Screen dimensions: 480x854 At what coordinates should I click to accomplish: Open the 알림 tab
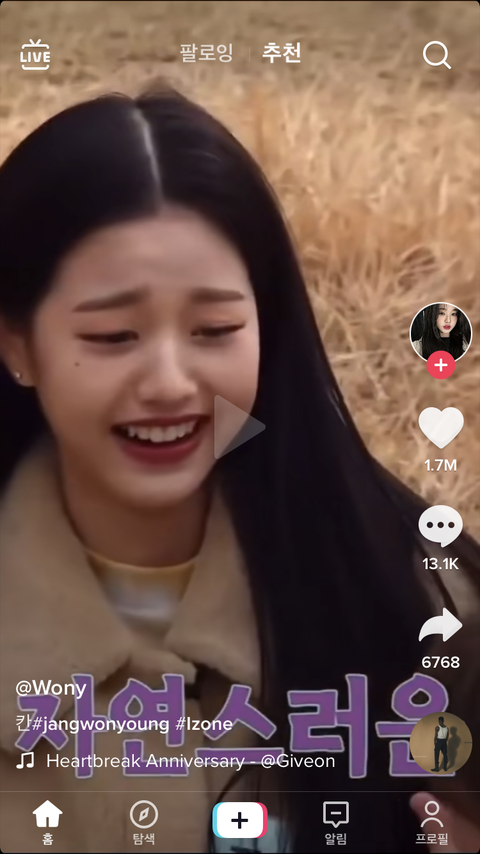coord(336,822)
